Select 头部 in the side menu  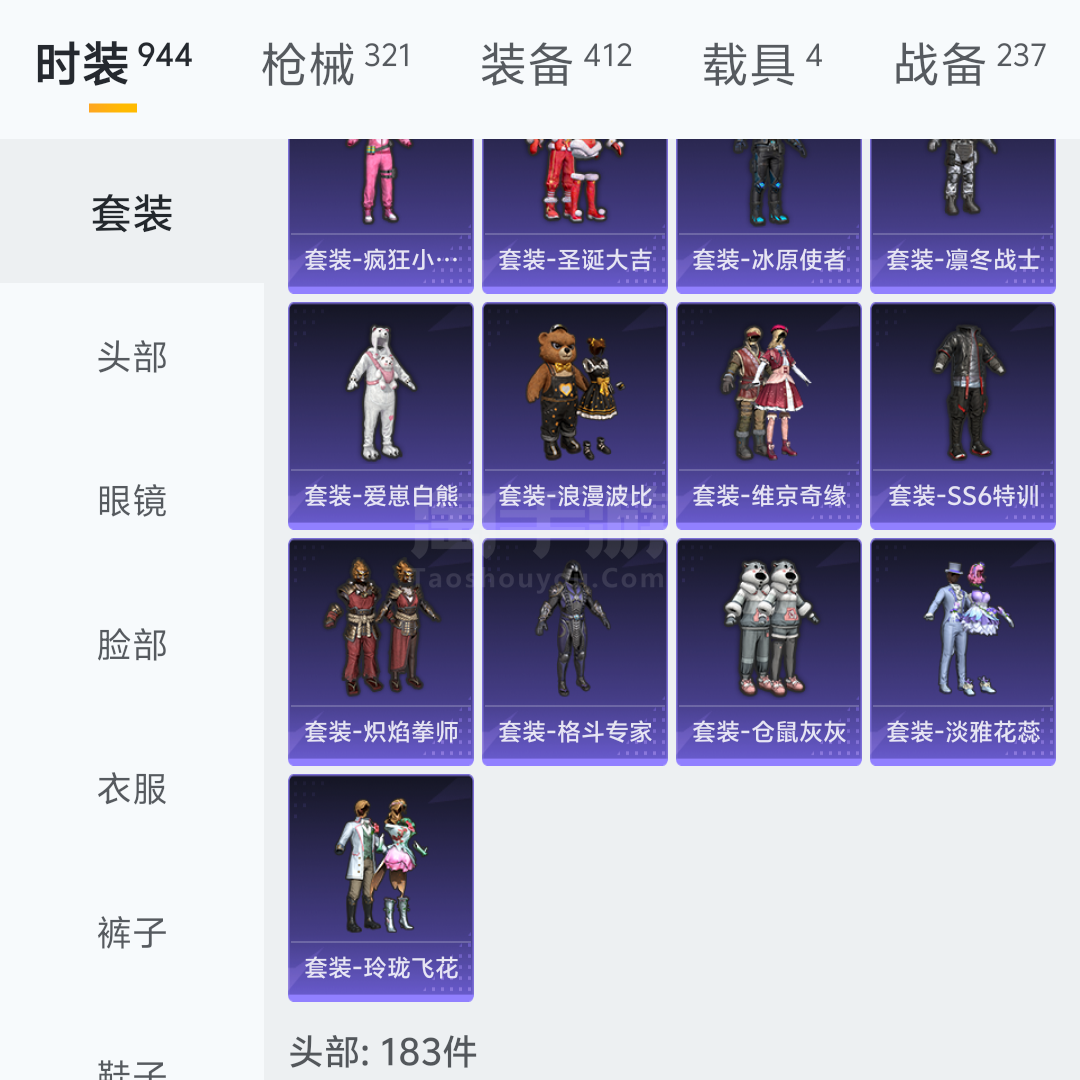(132, 357)
